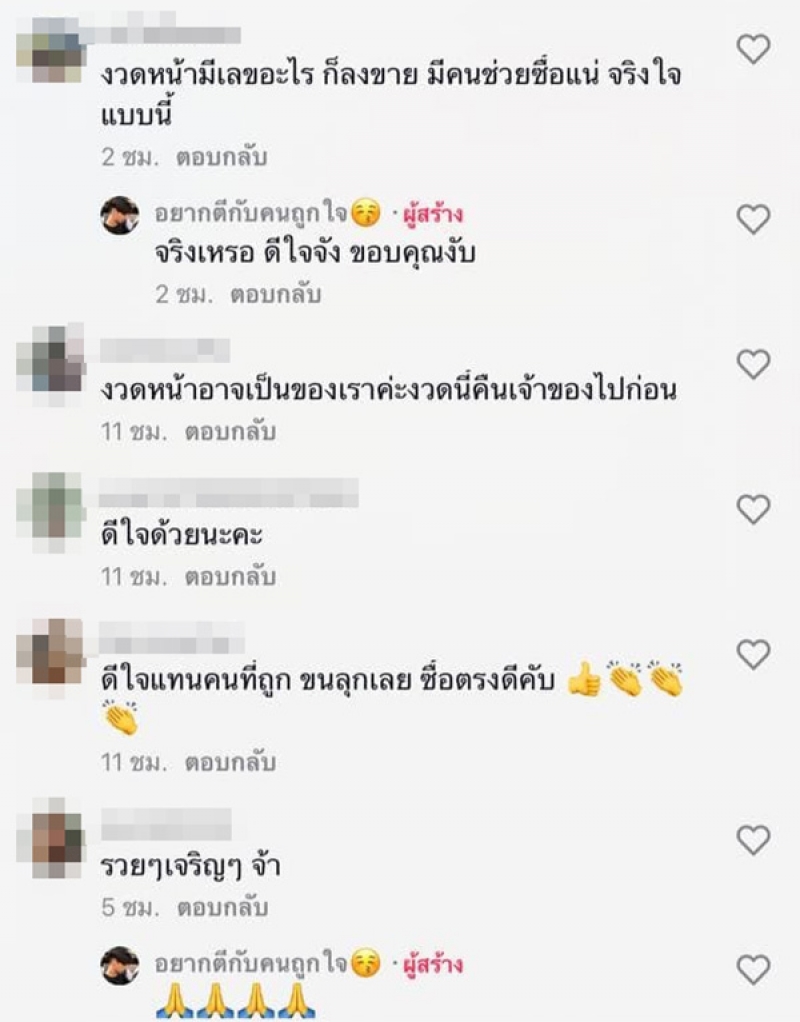Like the comment 'ดีใจด้วยนะคะ'
The width and height of the screenshot is (800, 1022).
tap(752, 509)
